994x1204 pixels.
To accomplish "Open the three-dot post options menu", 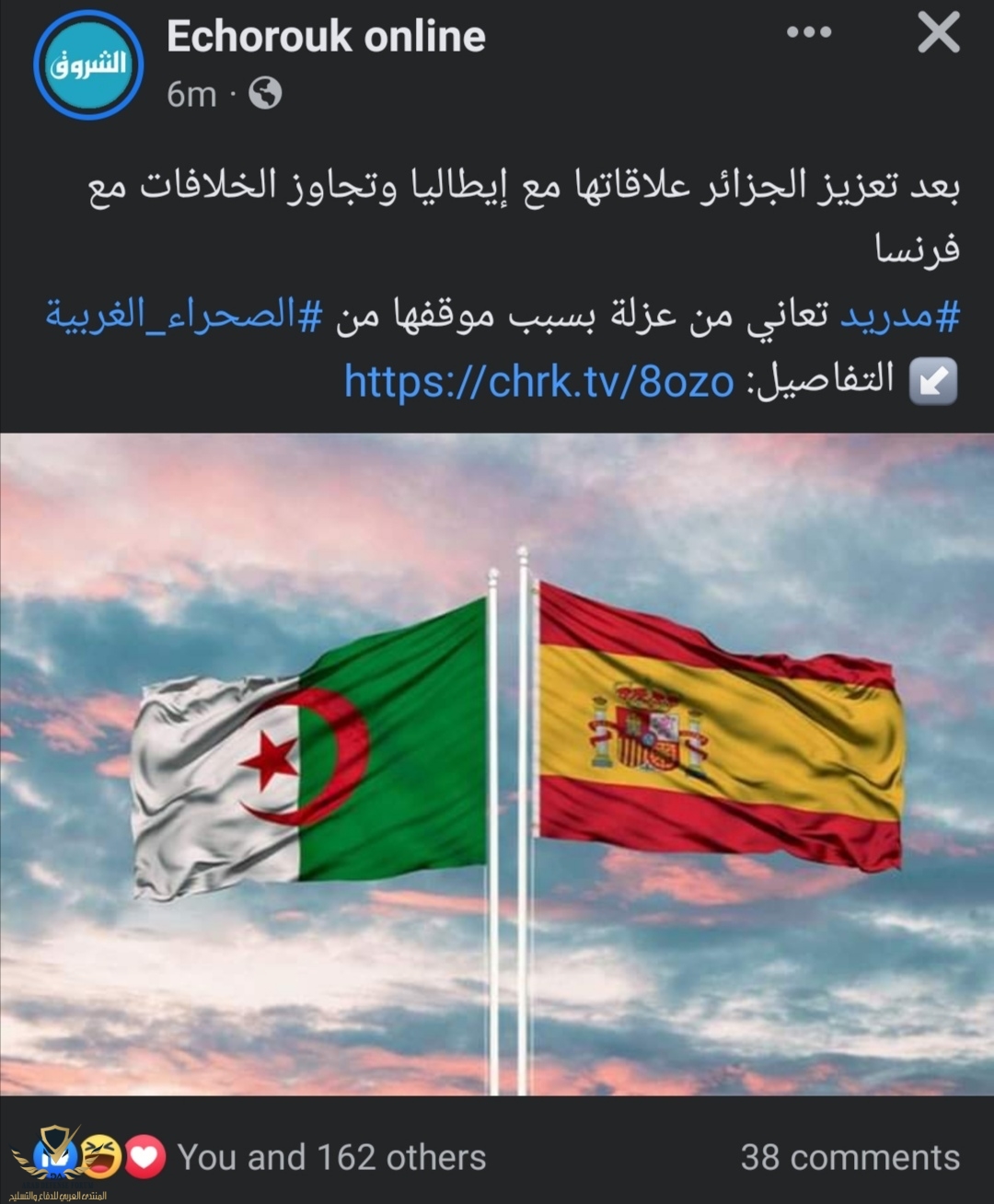I will (809, 33).
